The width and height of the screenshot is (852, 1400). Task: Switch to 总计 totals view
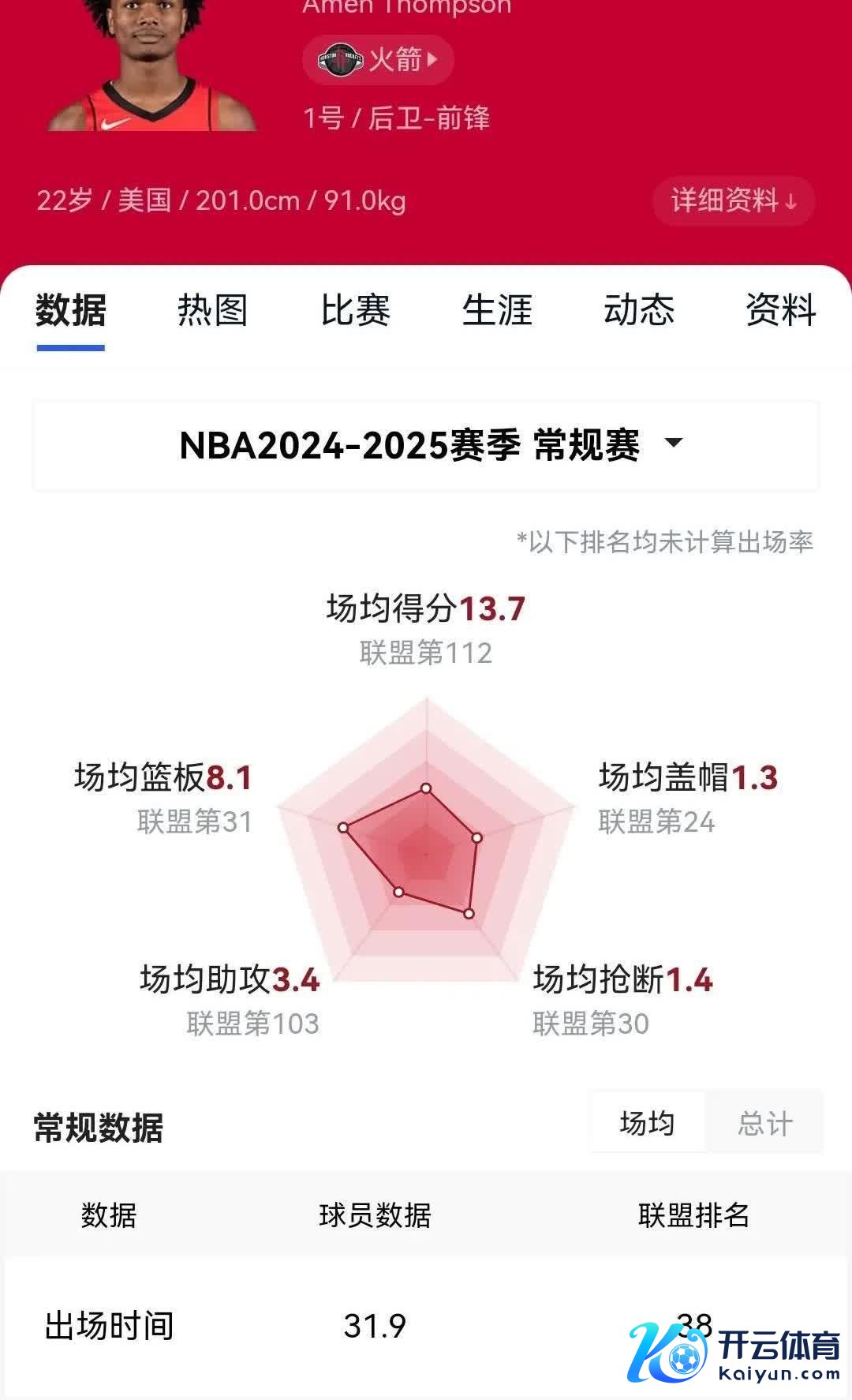[x=764, y=1122]
